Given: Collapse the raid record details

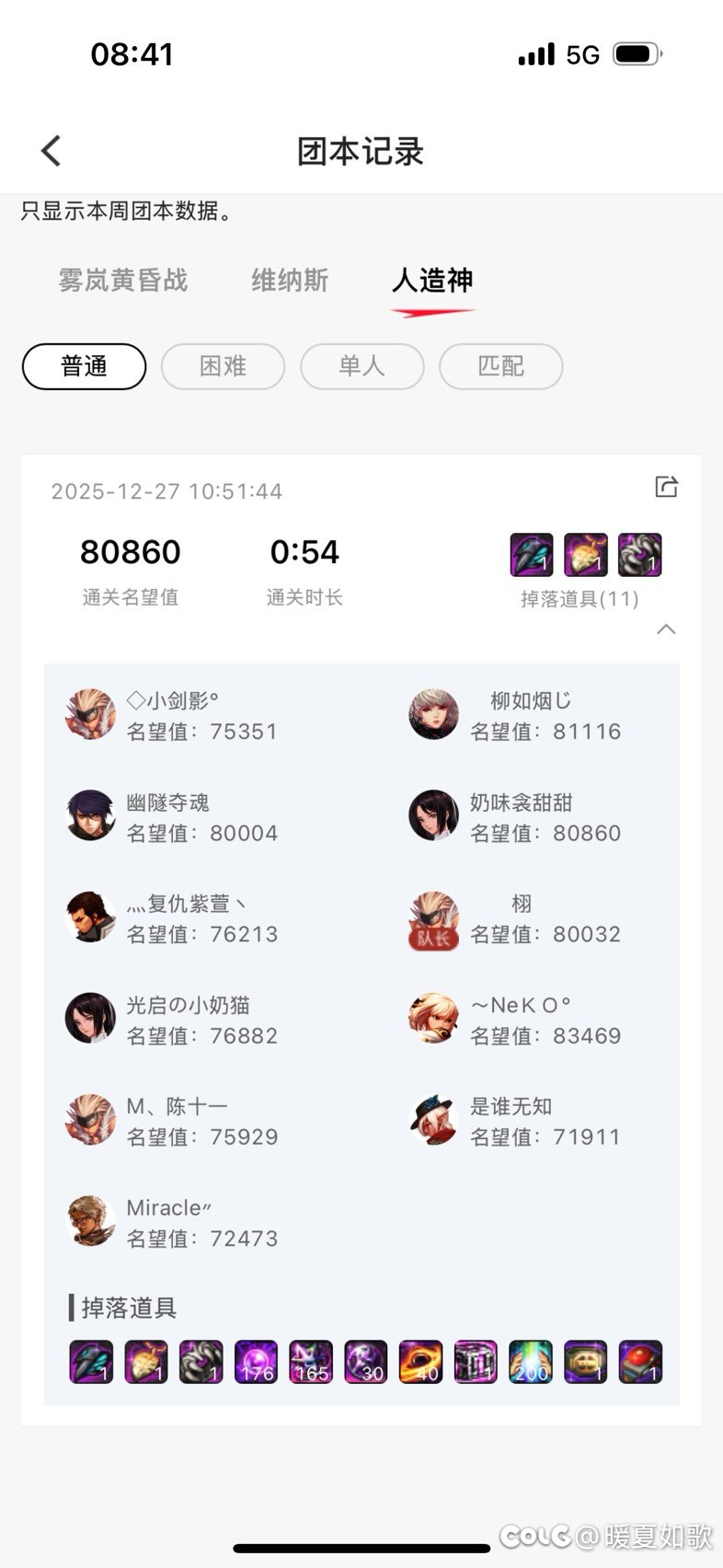Looking at the screenshot, I should 666,629.
